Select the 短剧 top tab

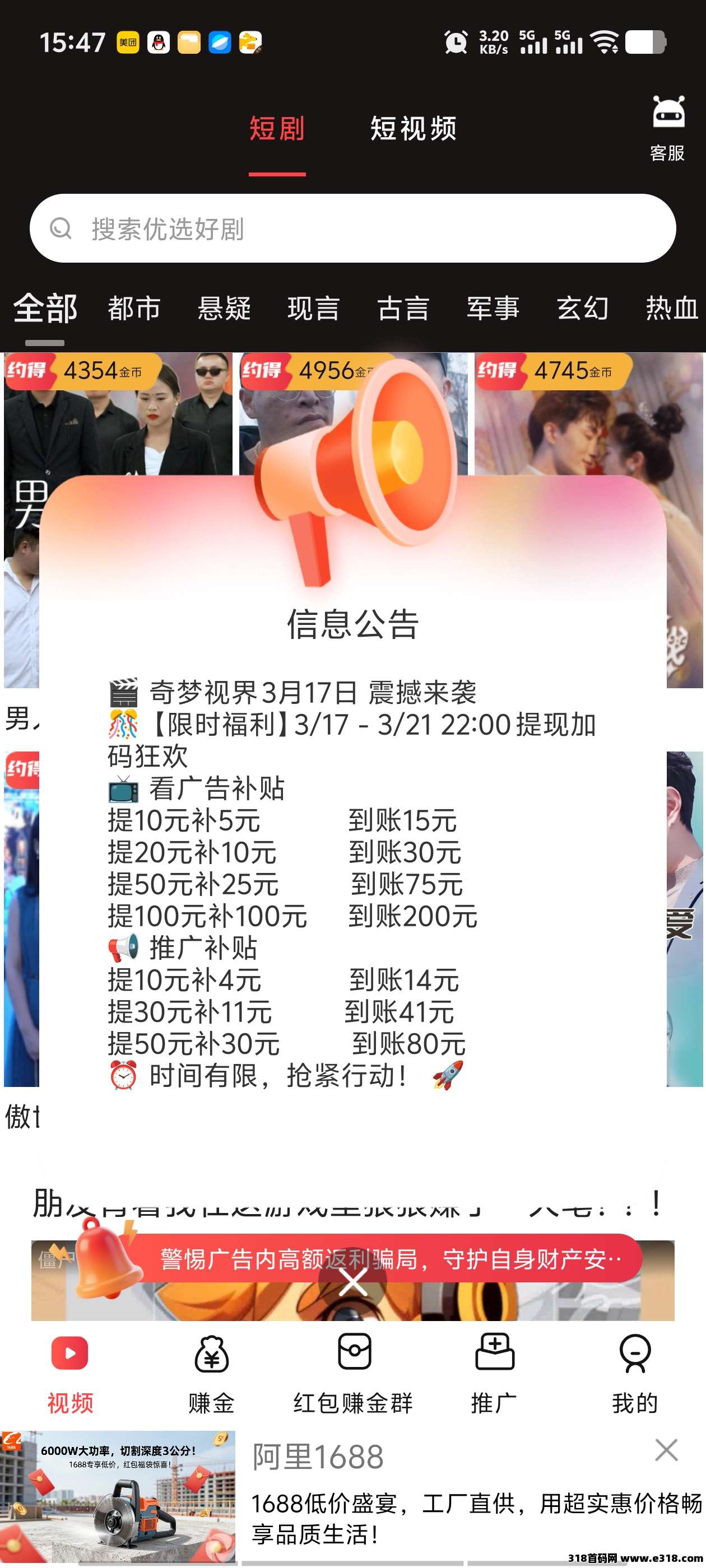point(277,129)
